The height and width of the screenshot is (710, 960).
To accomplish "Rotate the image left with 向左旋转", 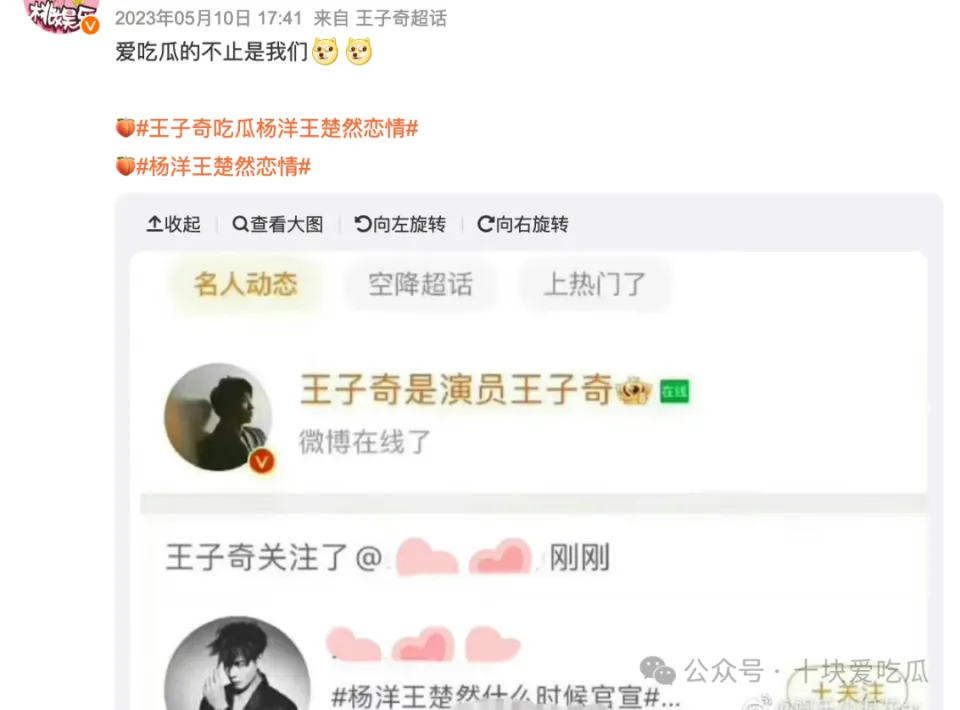I will pyautogui.click(x=400, y=224).
